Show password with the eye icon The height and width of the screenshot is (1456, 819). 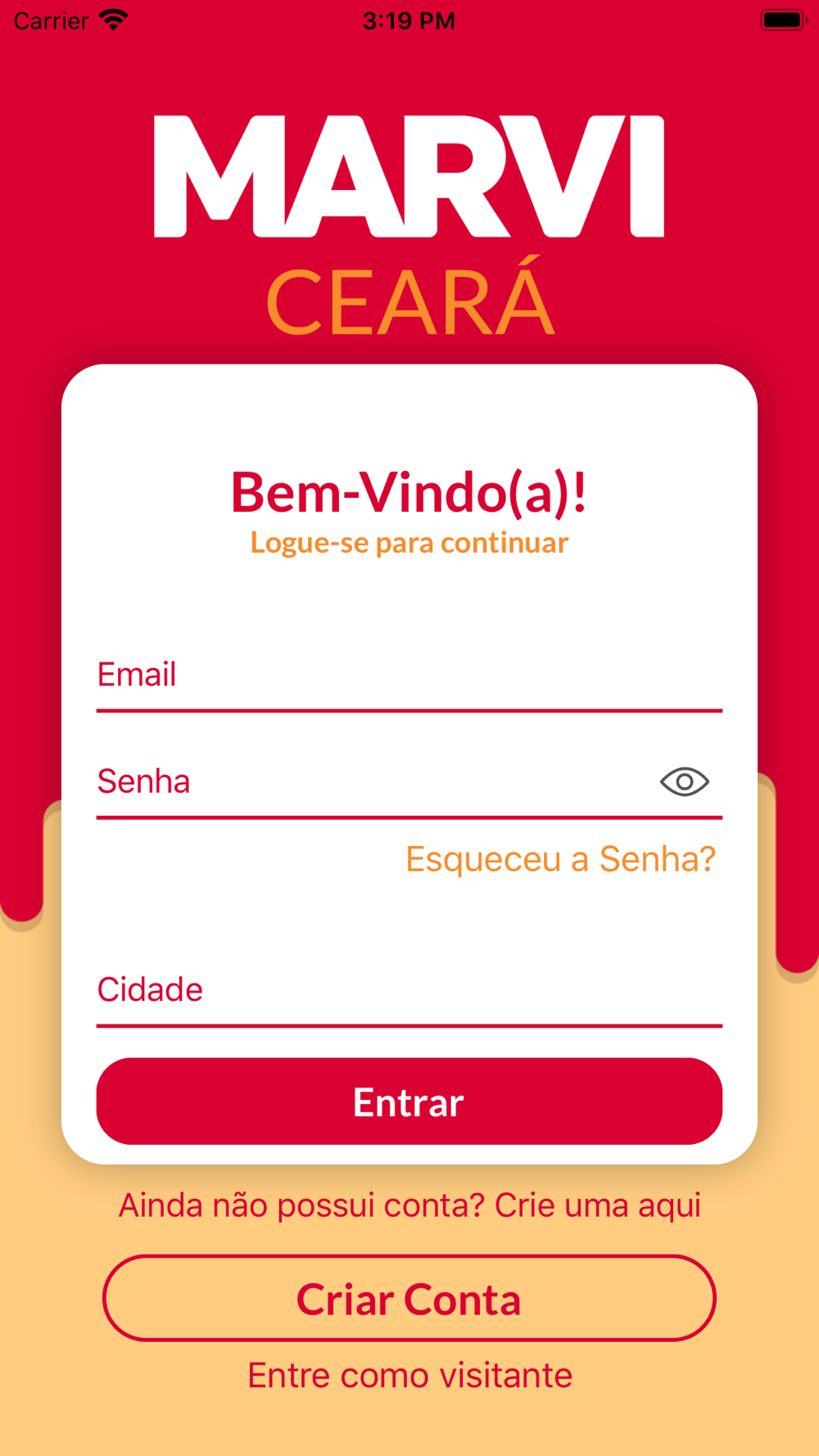[x=685, y=782]
